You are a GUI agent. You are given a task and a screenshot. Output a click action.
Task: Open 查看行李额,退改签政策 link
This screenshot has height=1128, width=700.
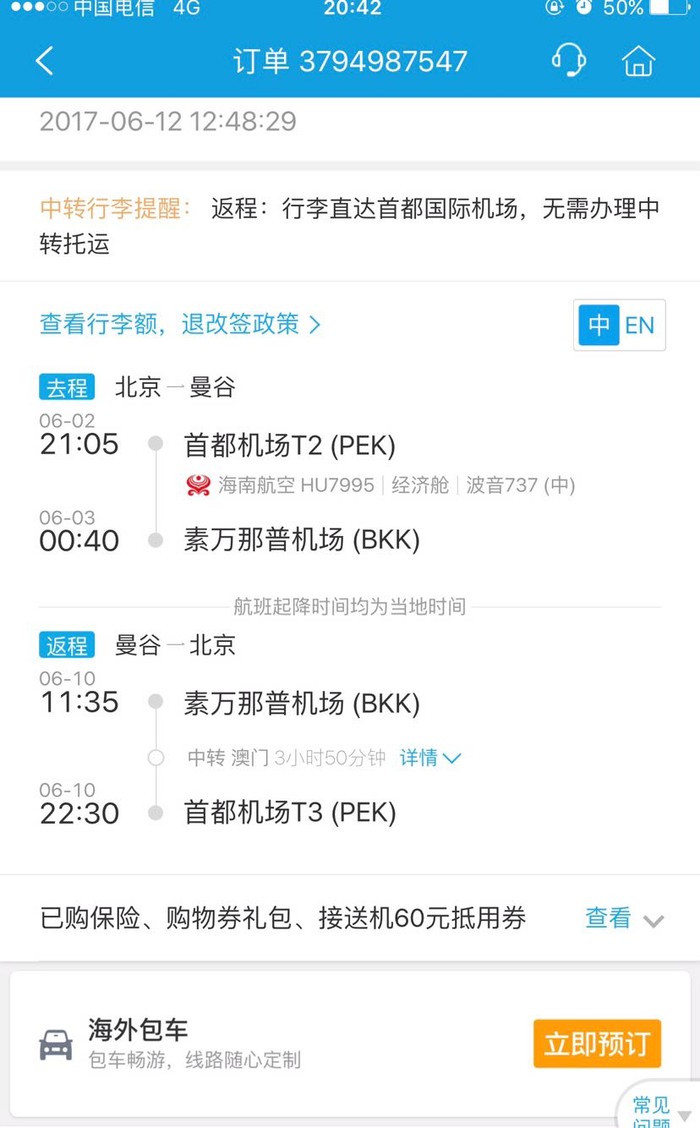(x=180, y=324)
